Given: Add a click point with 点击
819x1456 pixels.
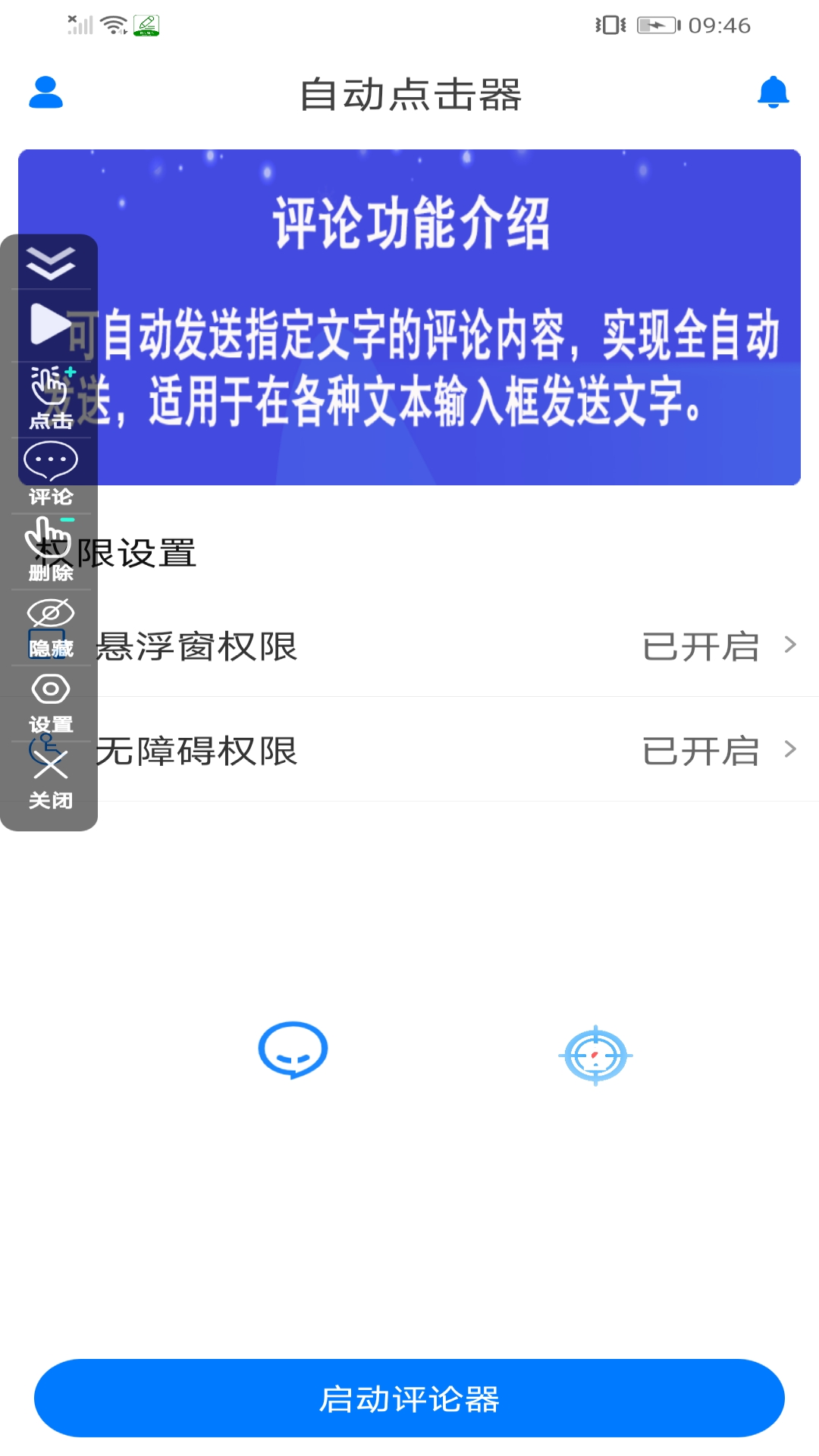Looking at the screenshot, I should pyautogui.click(x=50, y=399).
